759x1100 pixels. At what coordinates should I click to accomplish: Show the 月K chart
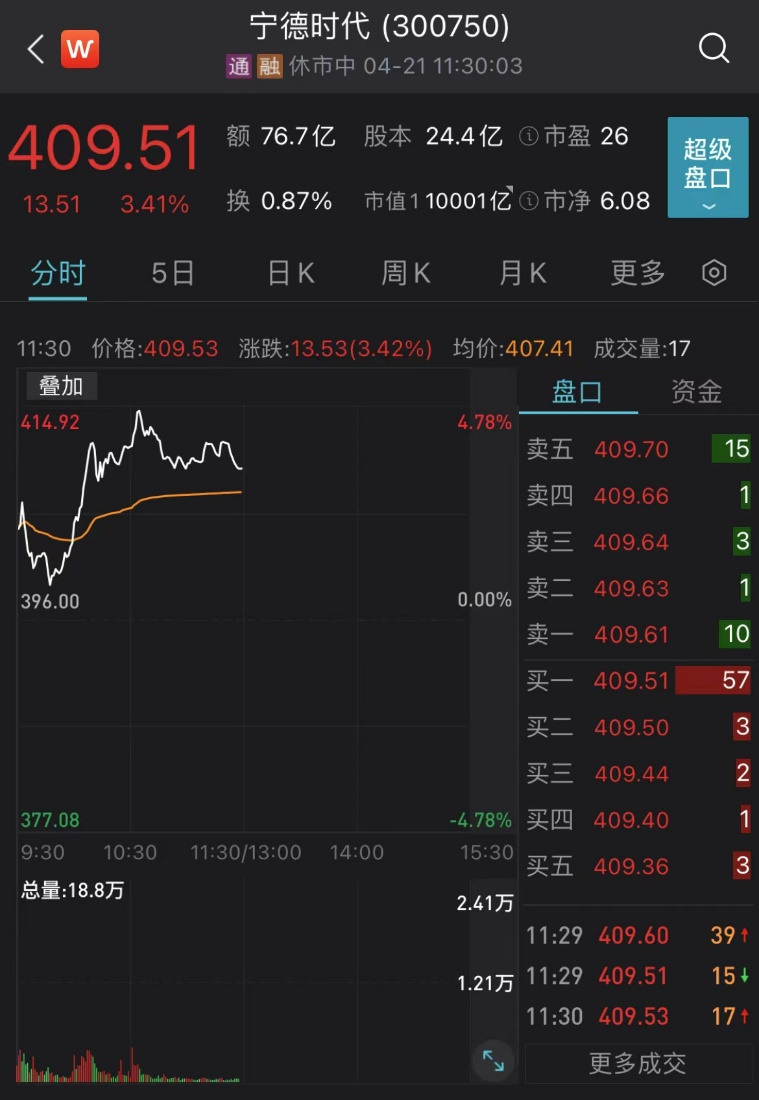pyautogui.click(x=523, y=273)
